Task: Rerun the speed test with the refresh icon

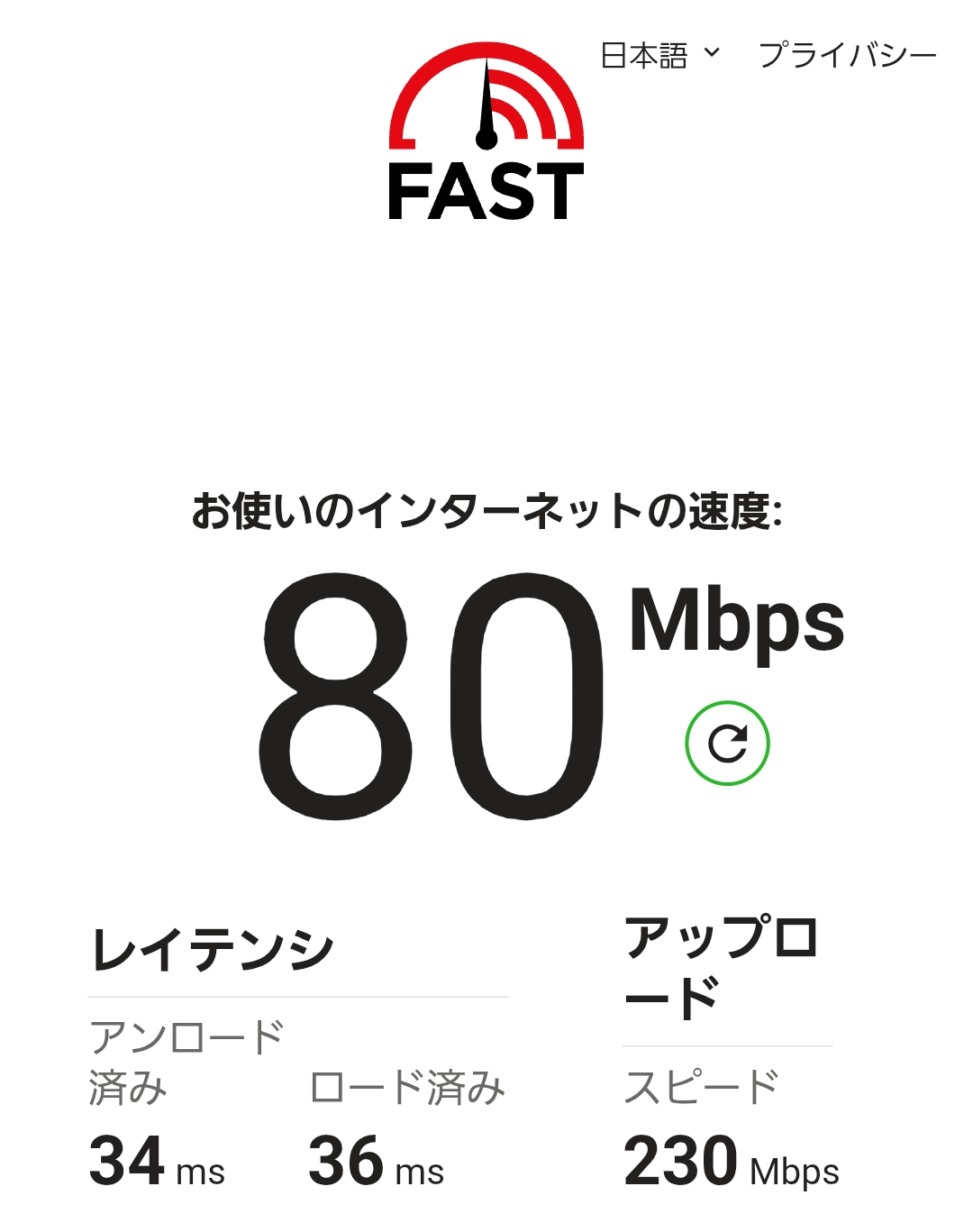Action: click(x=727, y=744)
